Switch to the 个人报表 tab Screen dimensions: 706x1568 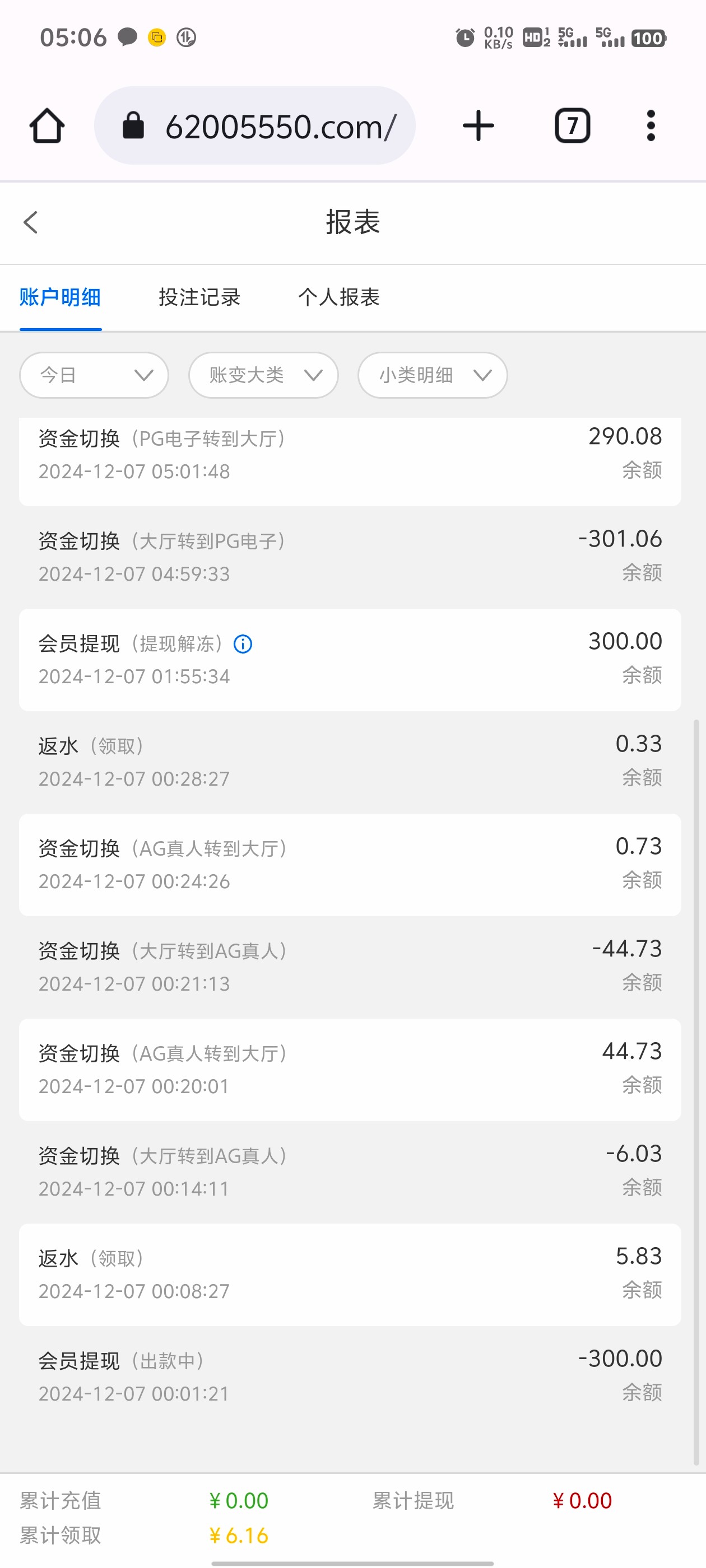338,298
